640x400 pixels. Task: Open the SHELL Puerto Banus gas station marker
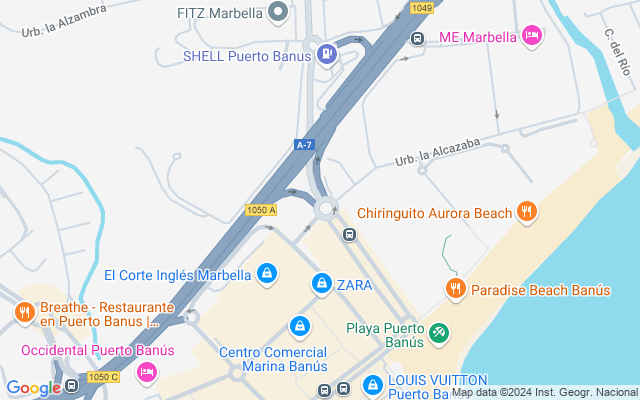(x=327, y=56)
